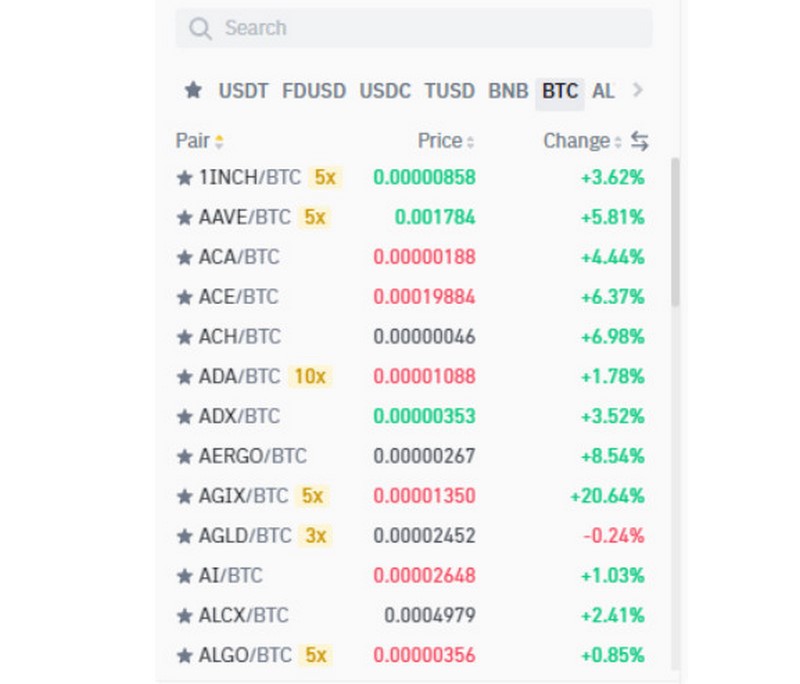
Task: Open the 1INCH/BTC pair
Action: click(250, 177)
